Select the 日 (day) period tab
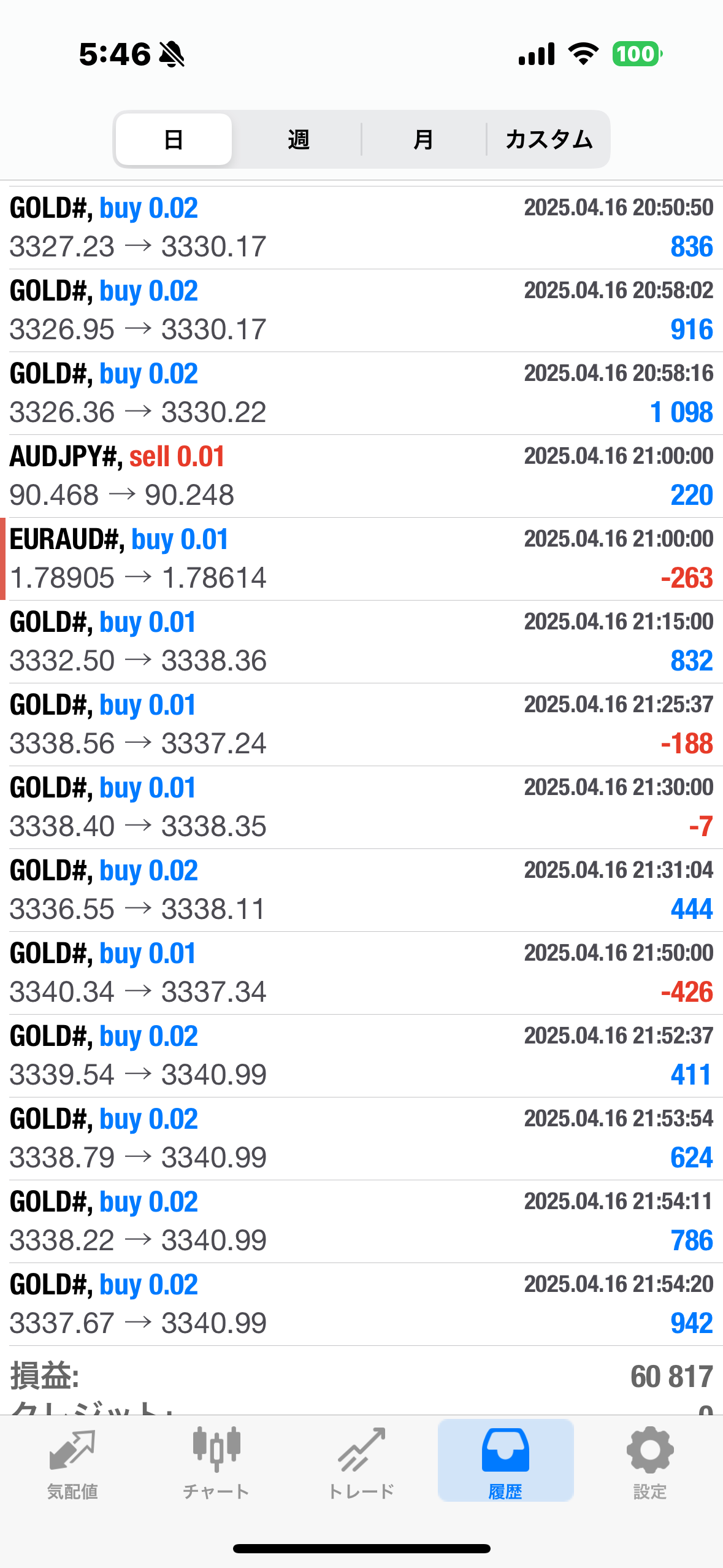Viewport: 723px width, 1568px height. (174, 140)
